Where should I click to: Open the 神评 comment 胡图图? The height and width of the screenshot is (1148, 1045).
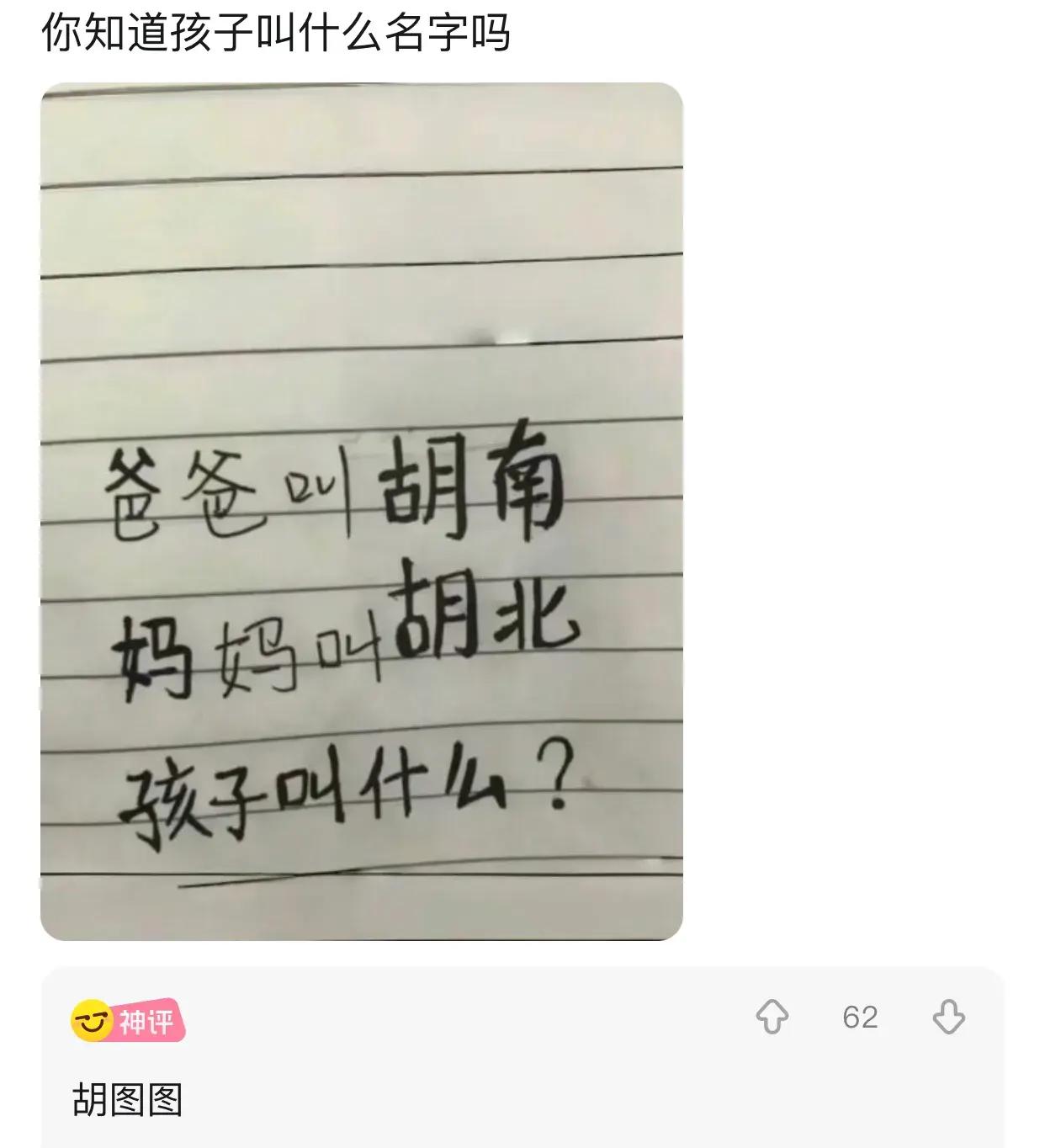coord(128,1099)
